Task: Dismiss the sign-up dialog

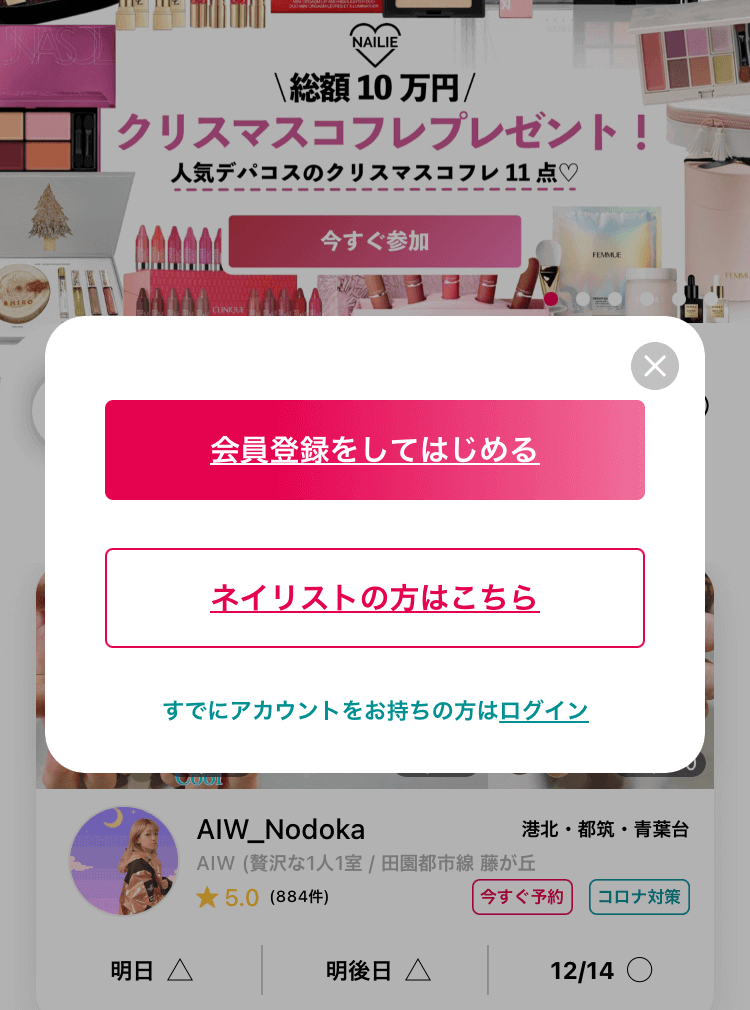Action: pos(655,366)
